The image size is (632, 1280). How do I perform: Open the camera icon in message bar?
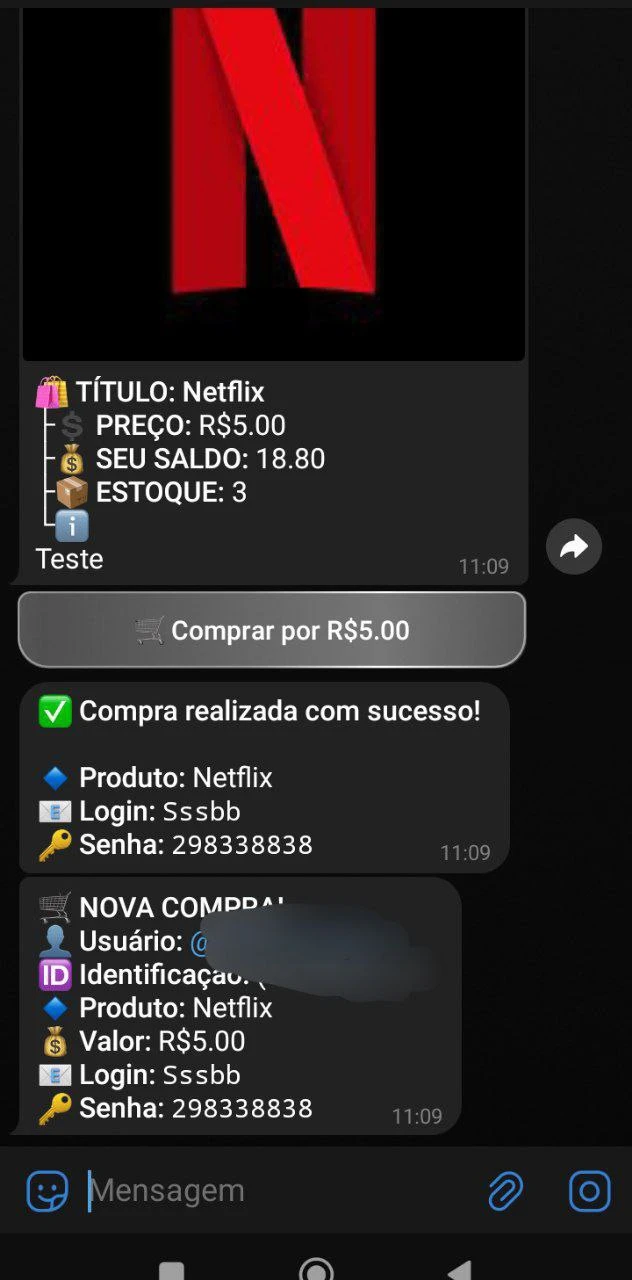pyautogui.click(x=589, y=1191)
